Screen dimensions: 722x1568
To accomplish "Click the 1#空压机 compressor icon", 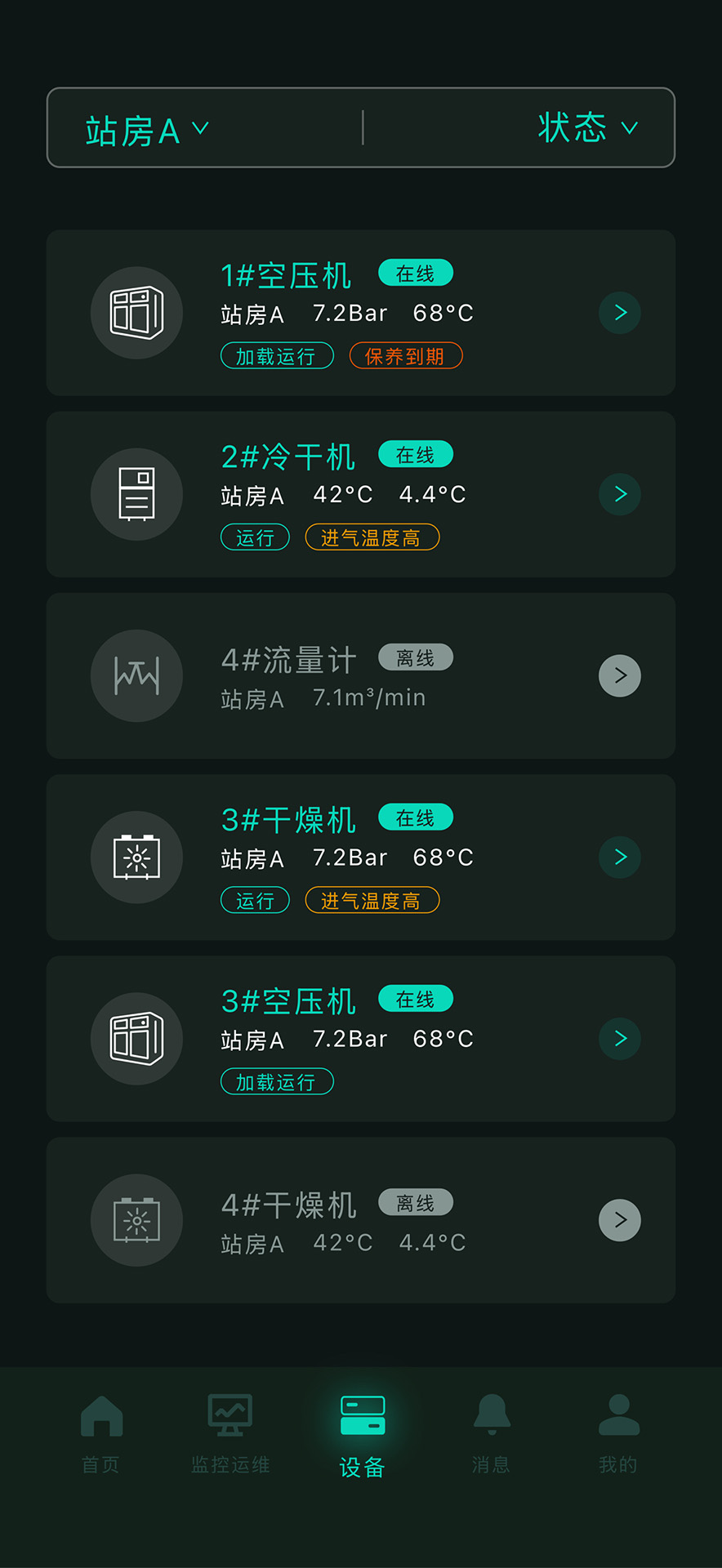I will pyautogui.click(x=136, y=313).
